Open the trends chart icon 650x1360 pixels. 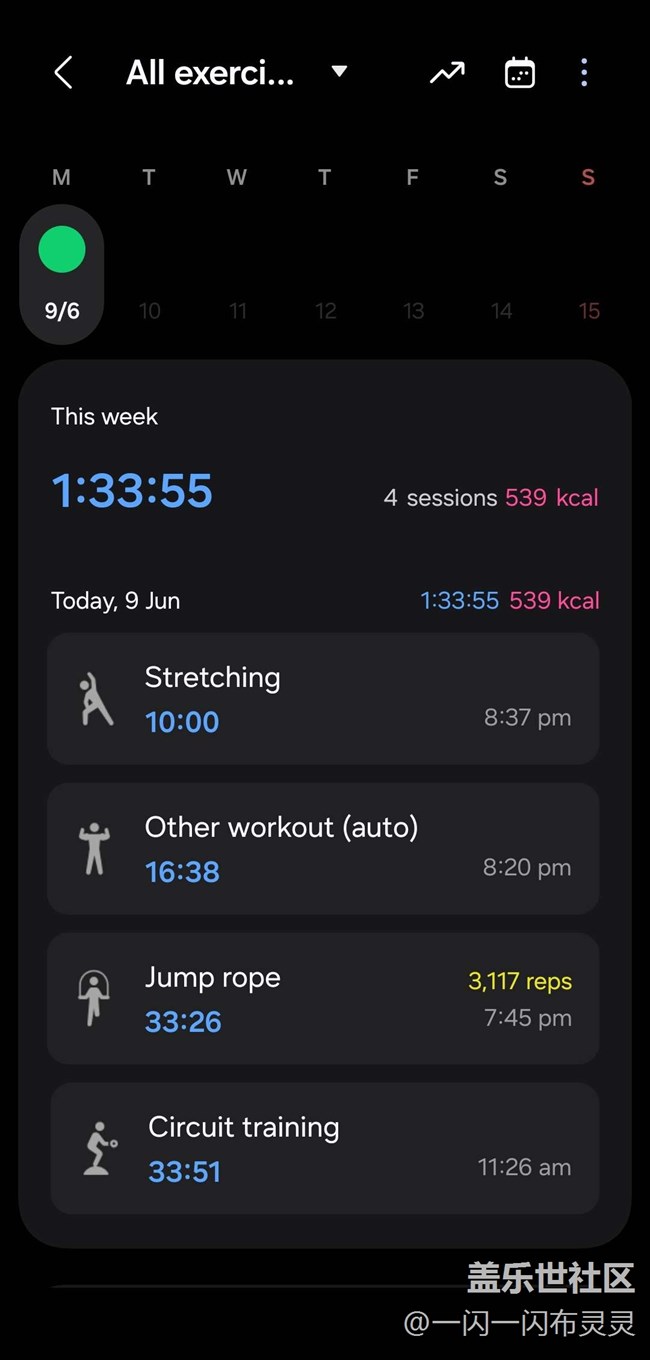pos(447,73)
